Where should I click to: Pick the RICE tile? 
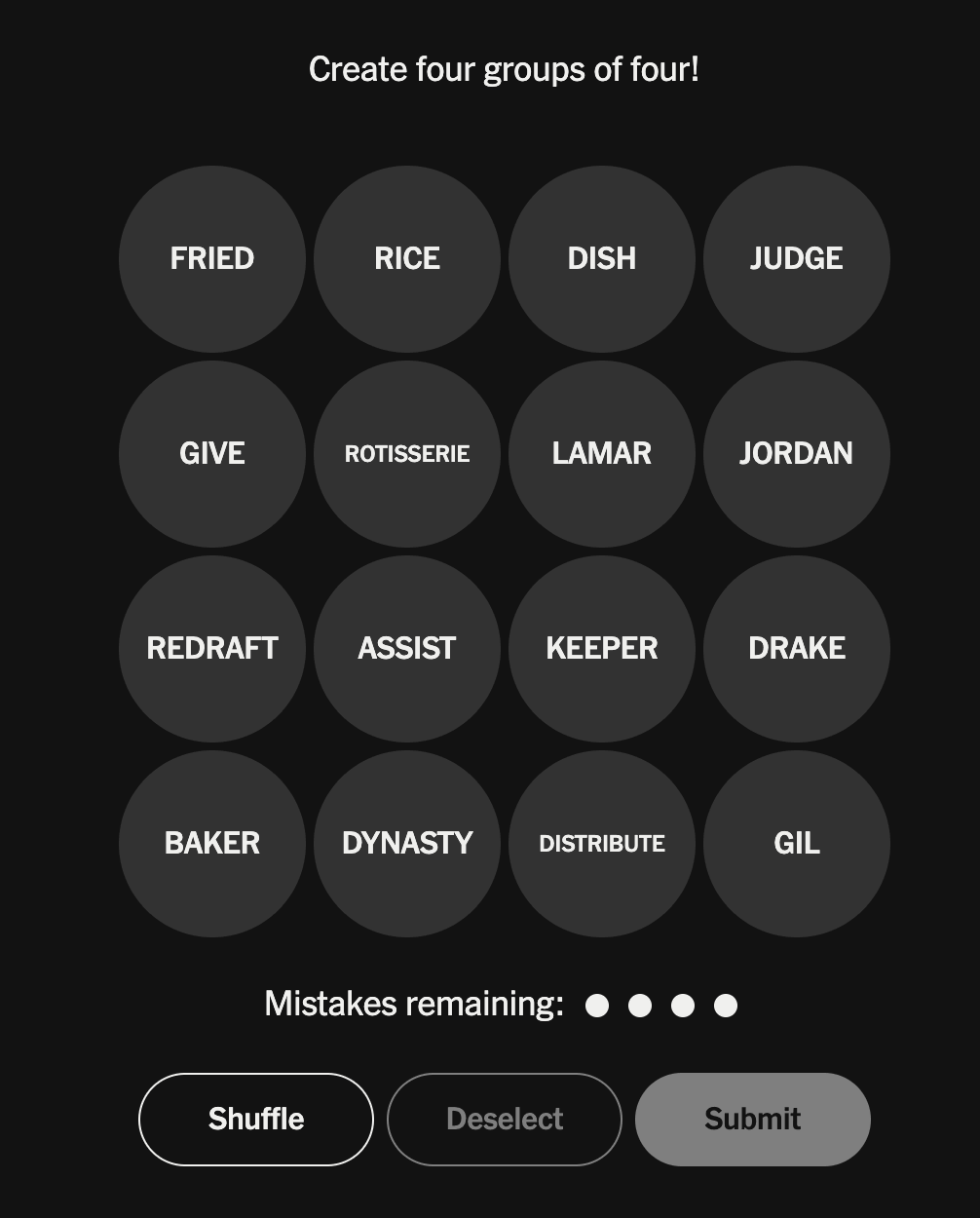point(407,259)
